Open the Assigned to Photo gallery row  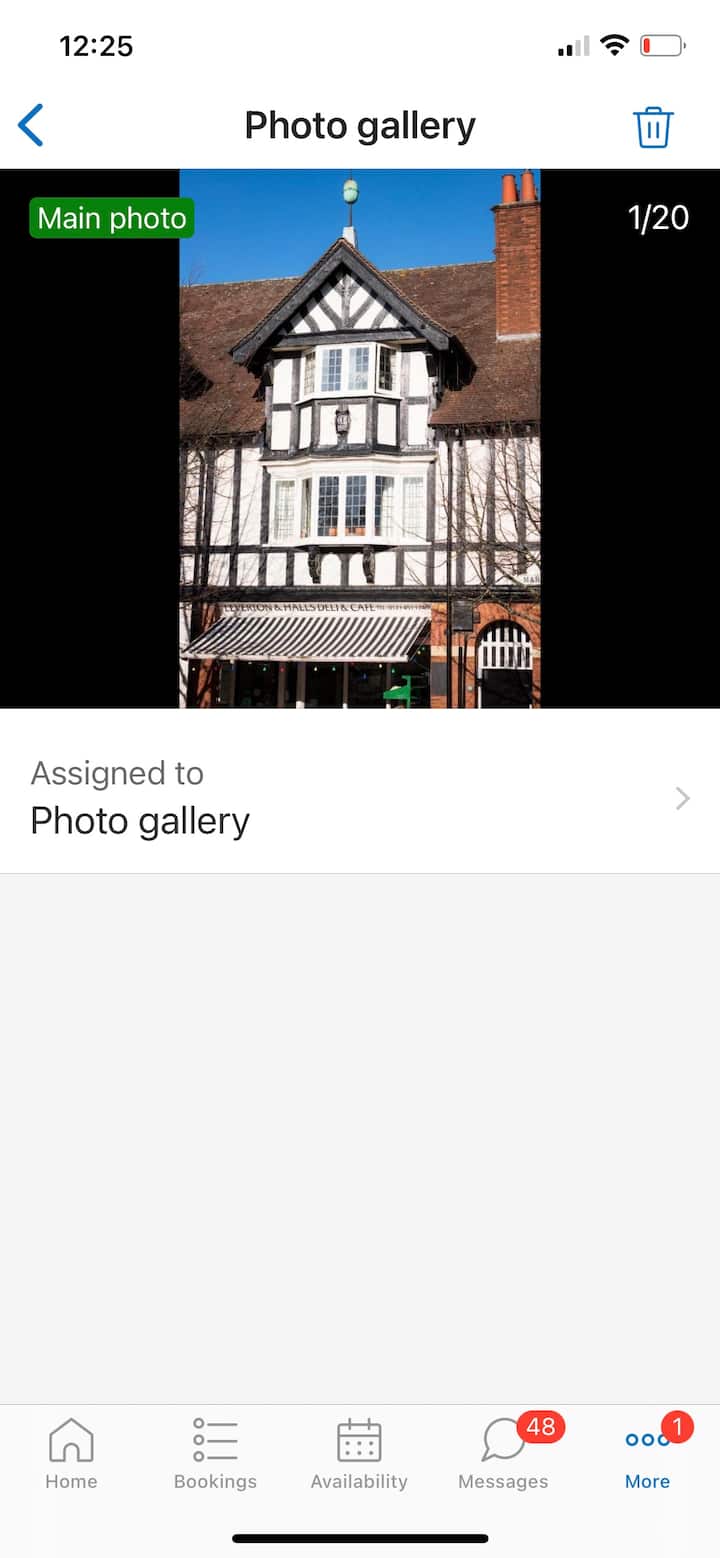[x=360, y=798]
